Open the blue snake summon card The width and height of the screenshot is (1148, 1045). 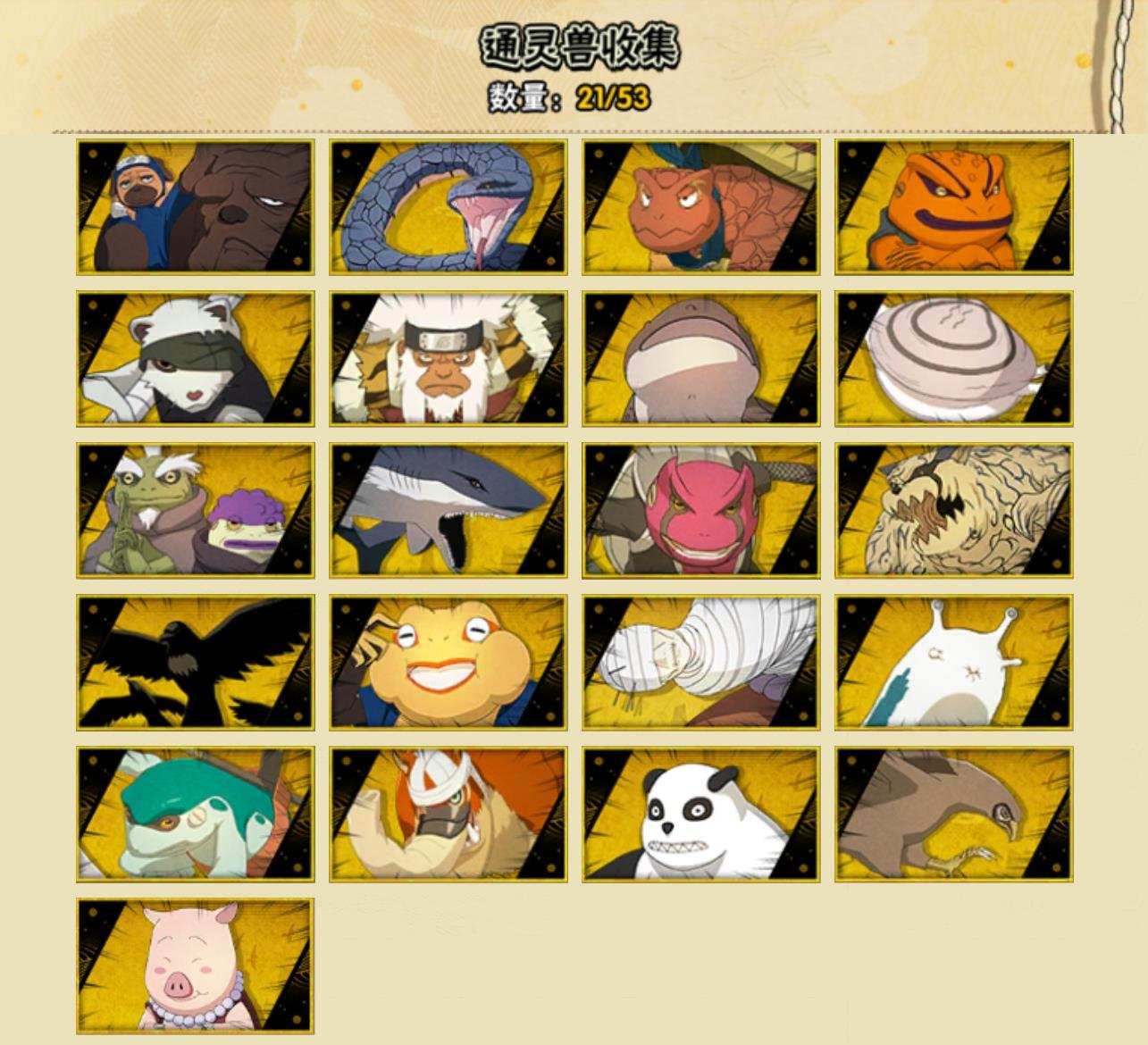(x=448, y=207)
